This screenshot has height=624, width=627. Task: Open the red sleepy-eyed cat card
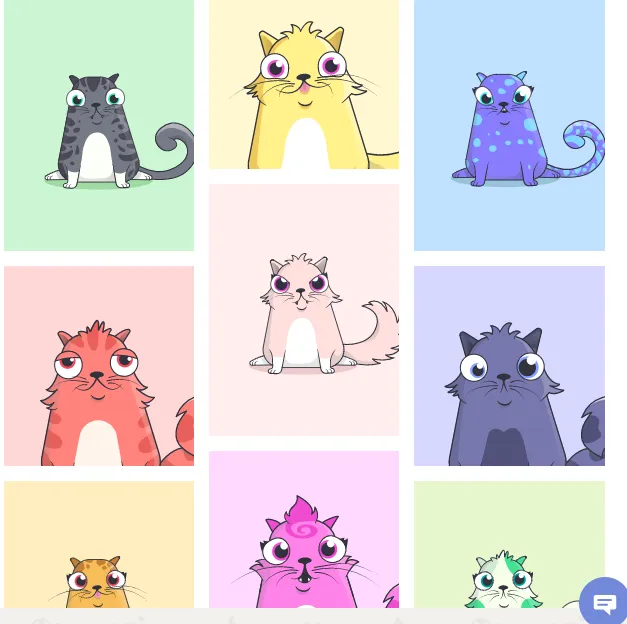click(99, 365)
